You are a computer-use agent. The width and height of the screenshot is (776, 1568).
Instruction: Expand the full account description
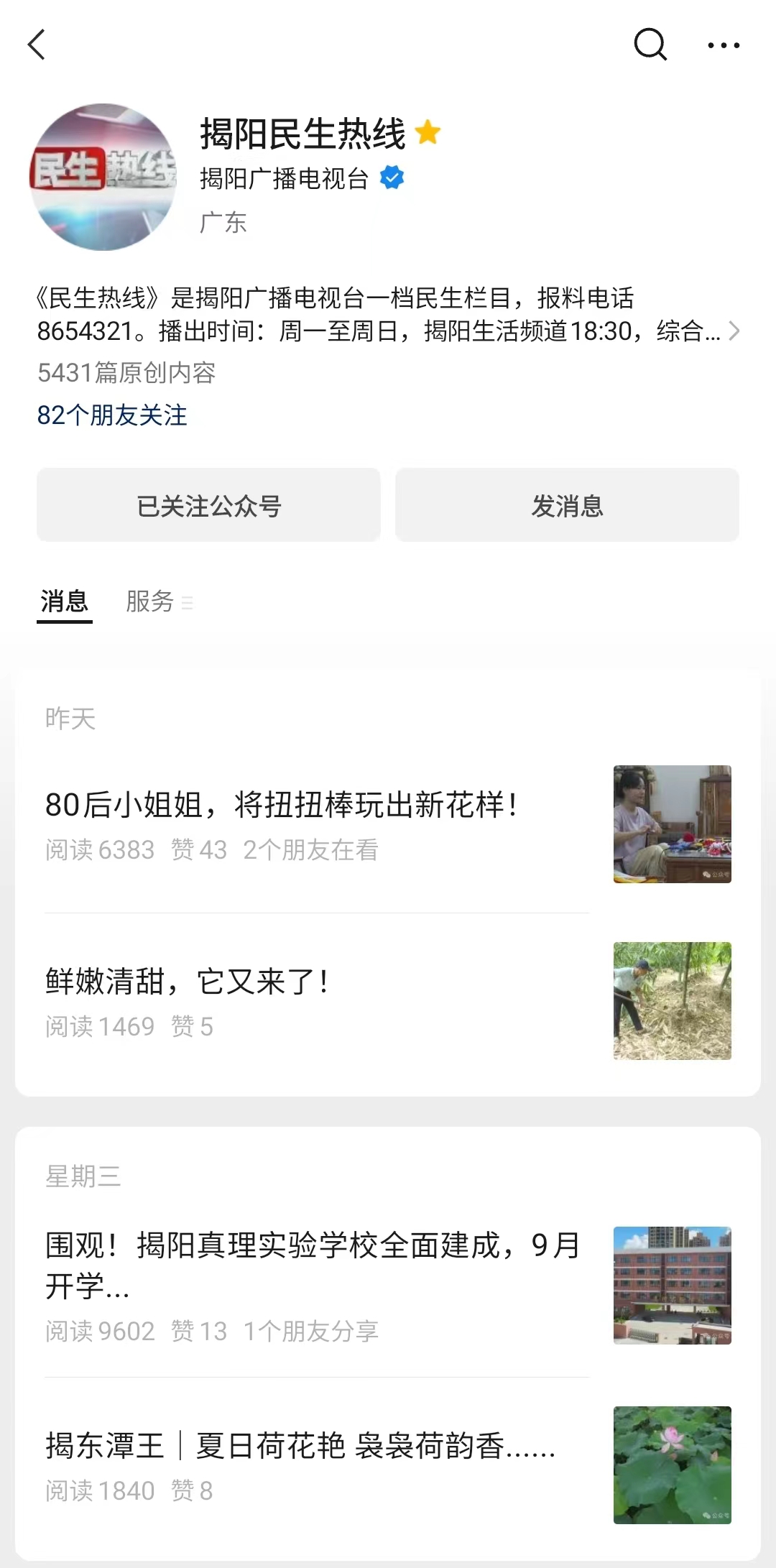[734, 331]
